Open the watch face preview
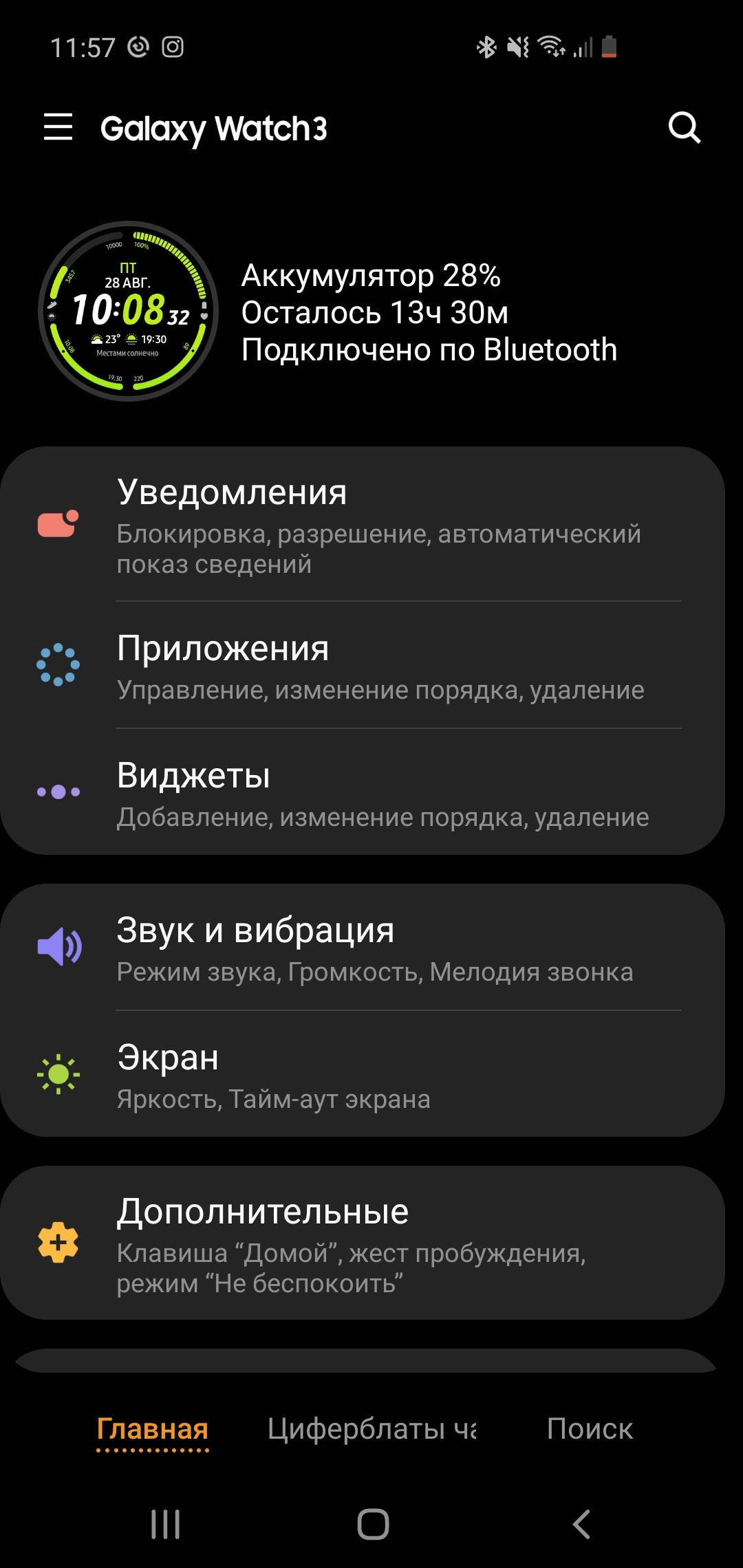 [129, 311]
